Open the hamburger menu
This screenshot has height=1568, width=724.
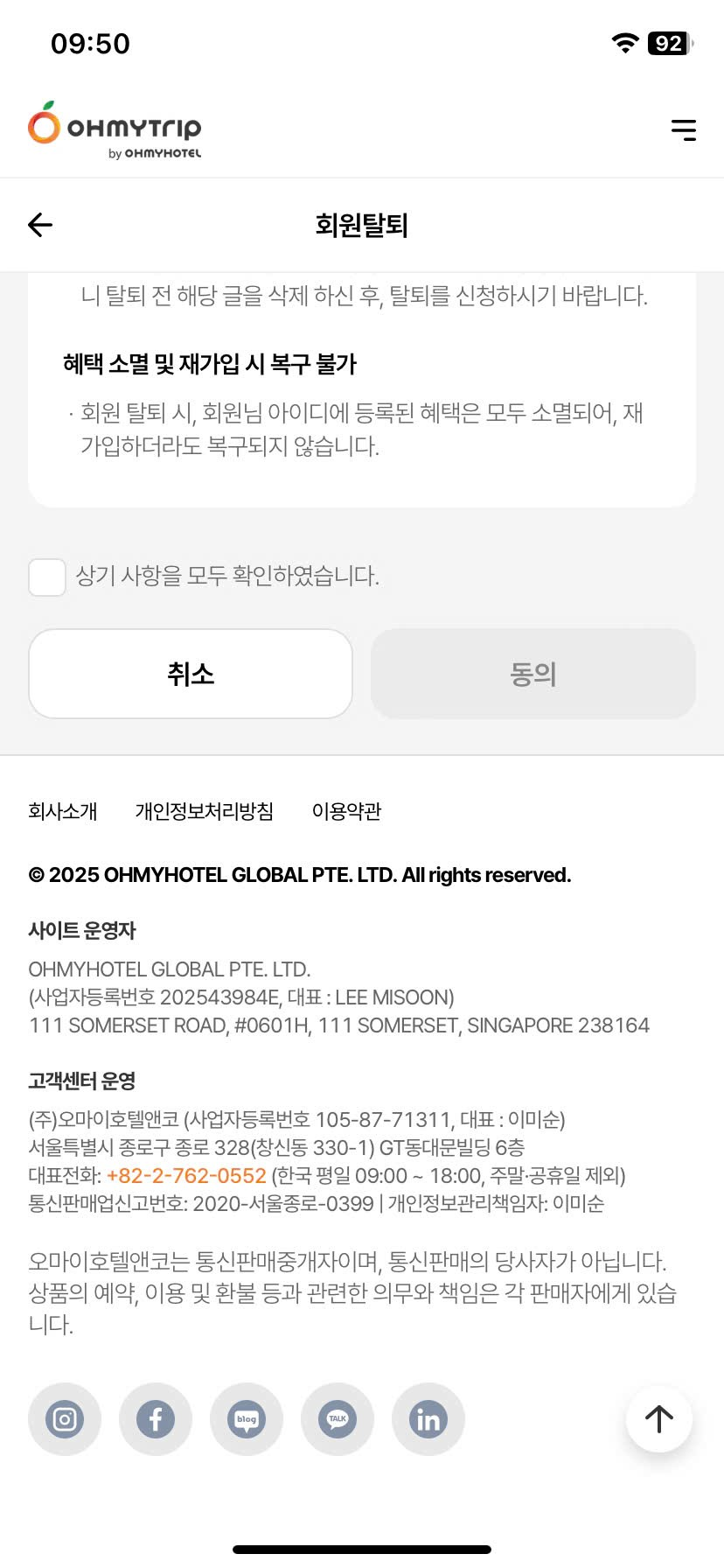click(x=683, y=130)
